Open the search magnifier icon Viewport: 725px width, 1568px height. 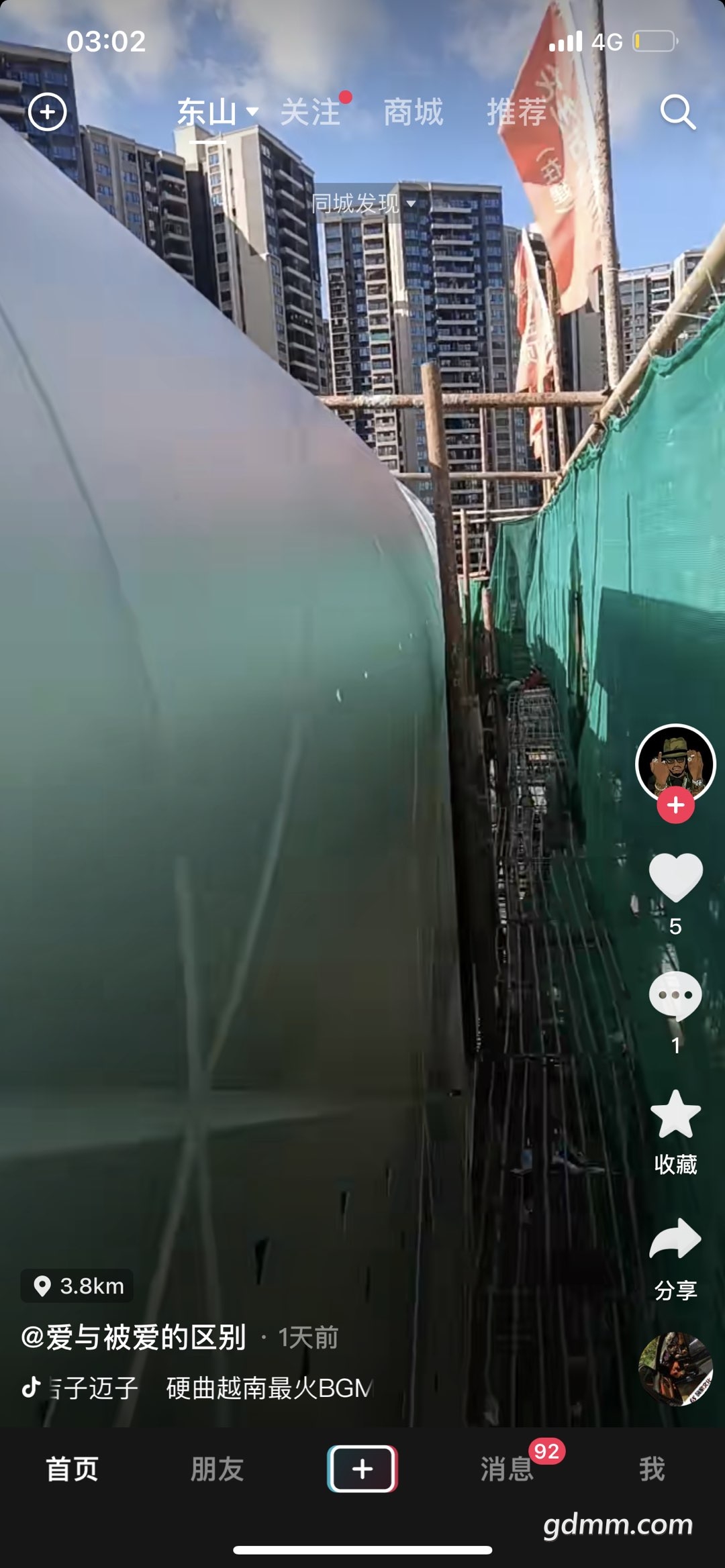tap(677, 112)
